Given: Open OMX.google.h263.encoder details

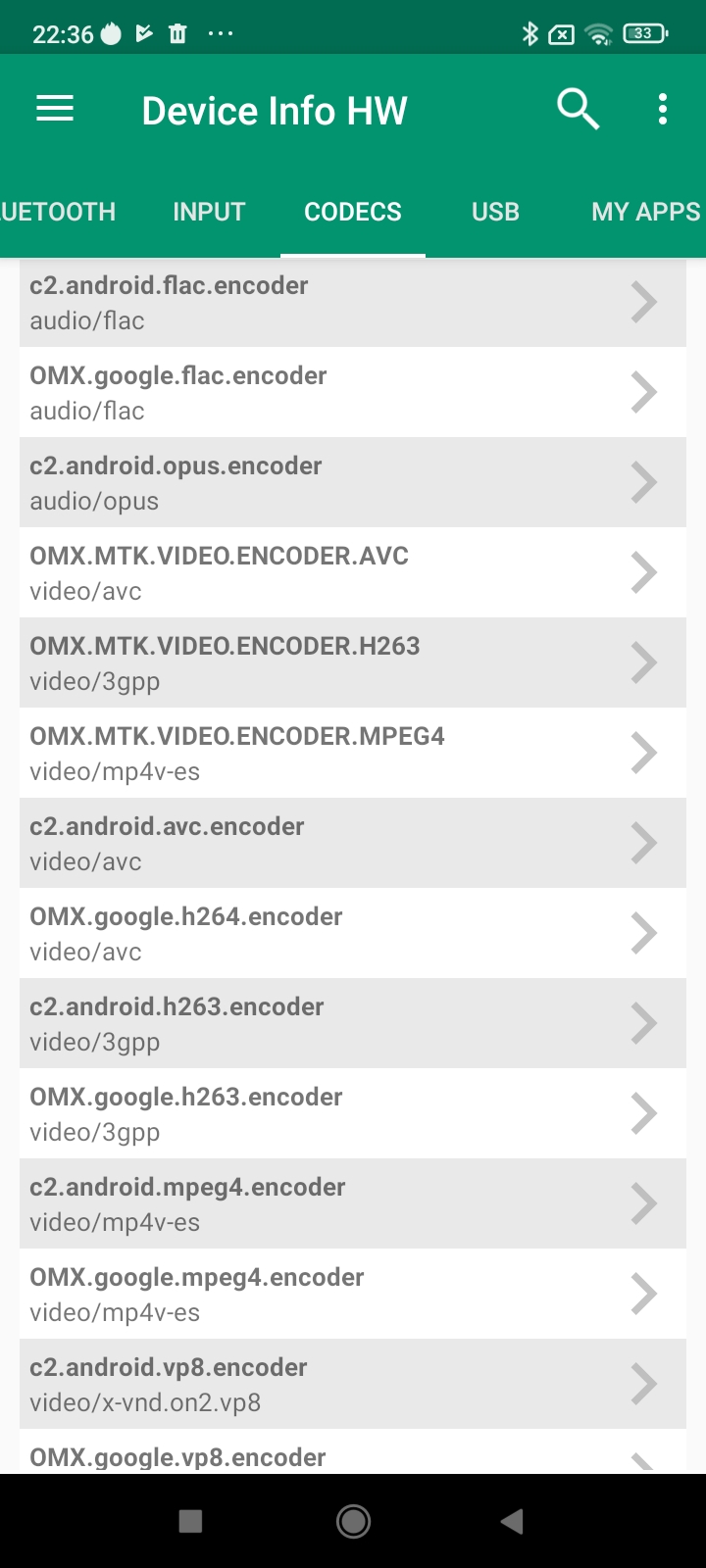Looking at the screenshot, I should tap(353, 1113).
